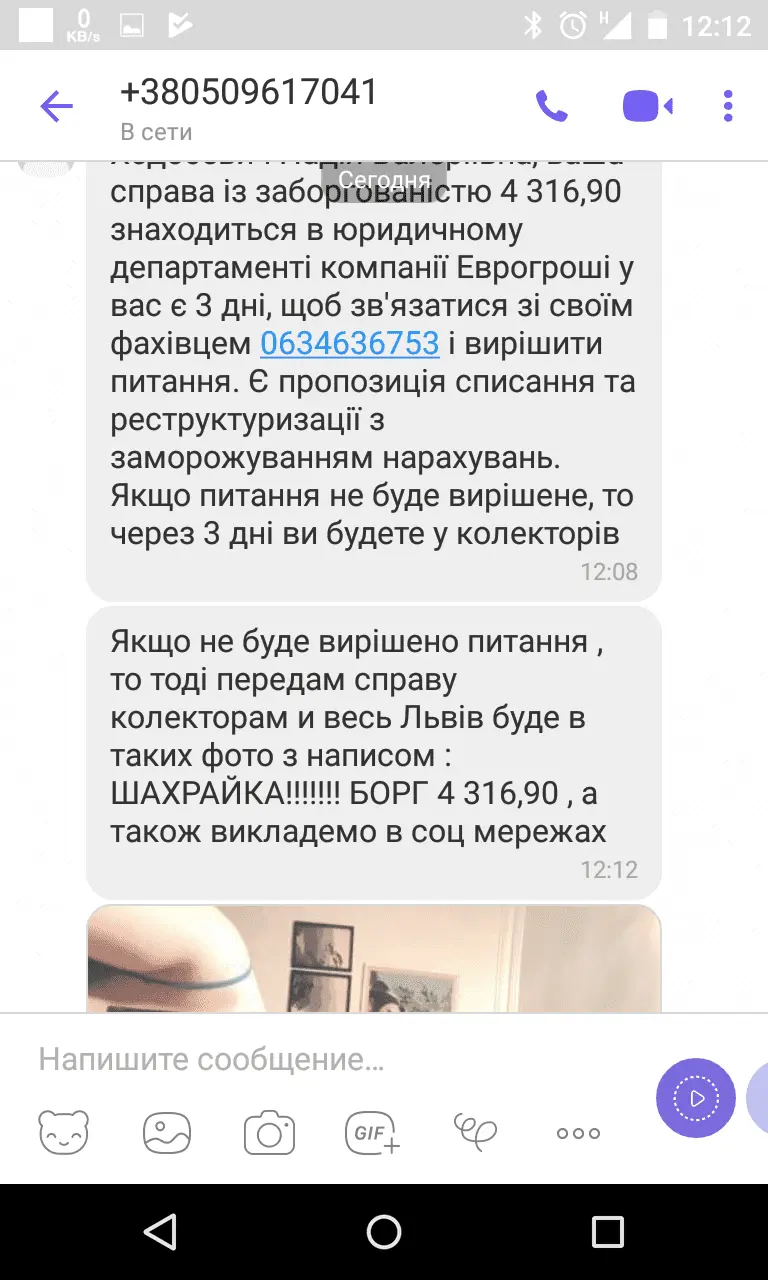Launch the camera to take a photo
The image size is (768, 1280).
click(269, 1133)
